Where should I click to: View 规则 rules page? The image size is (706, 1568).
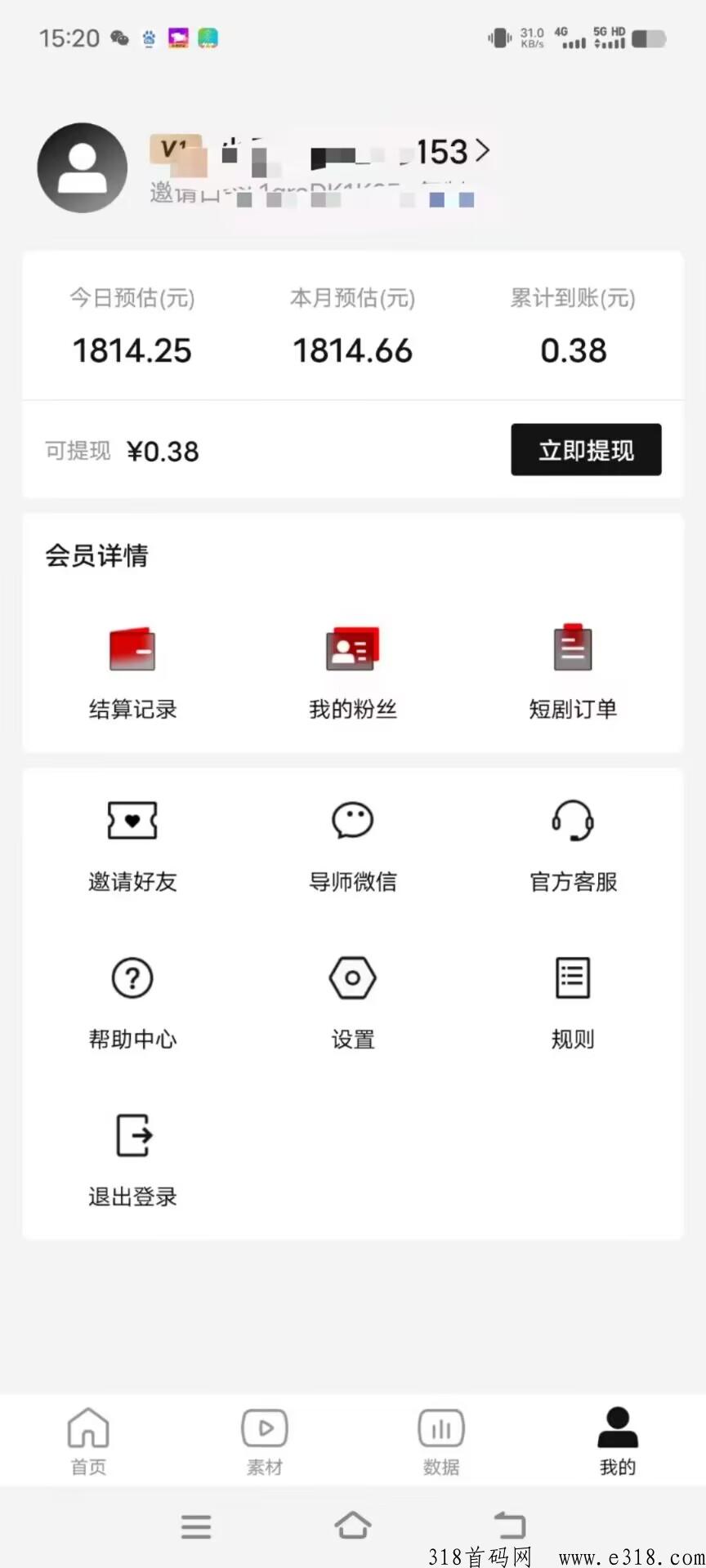pos(573,1004)
